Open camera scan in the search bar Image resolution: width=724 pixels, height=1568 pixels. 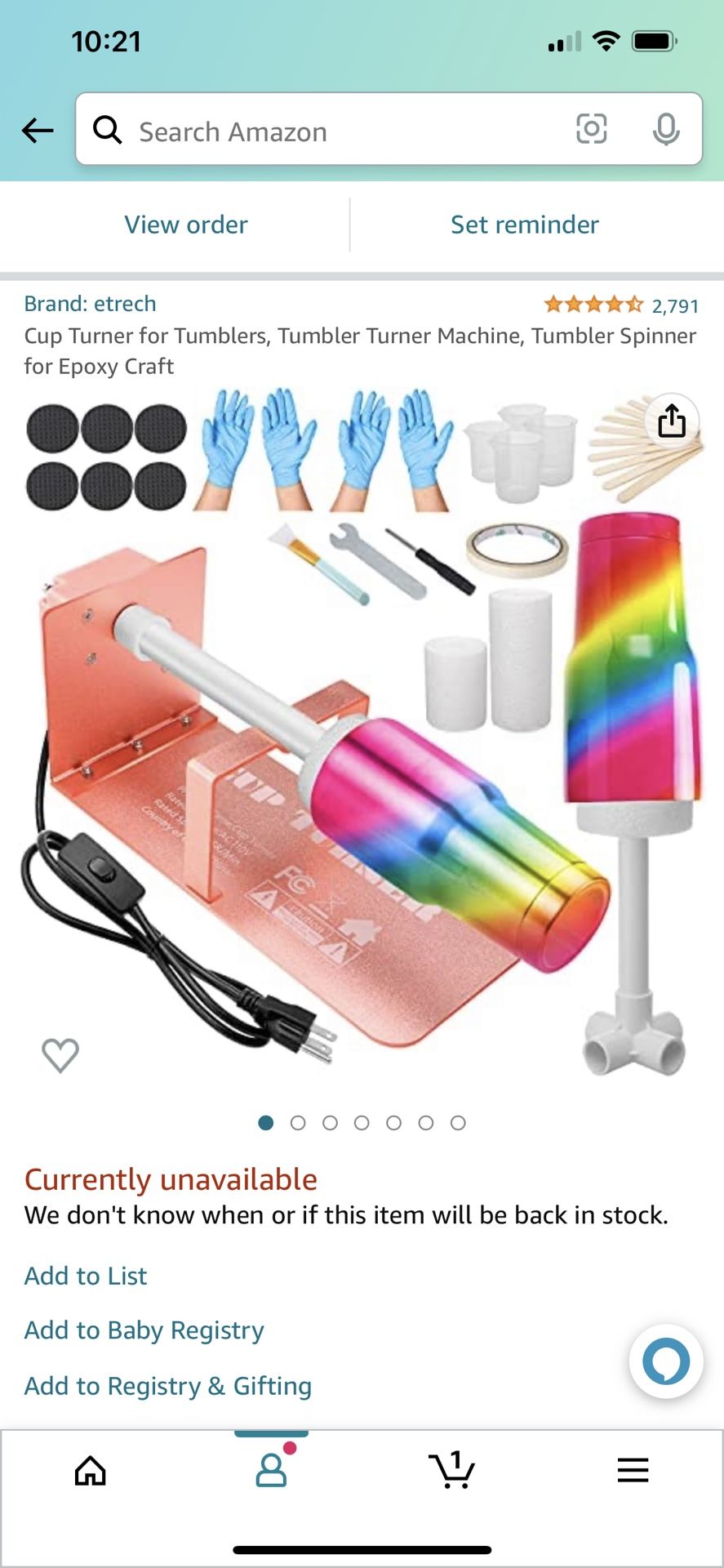[591, 129]
